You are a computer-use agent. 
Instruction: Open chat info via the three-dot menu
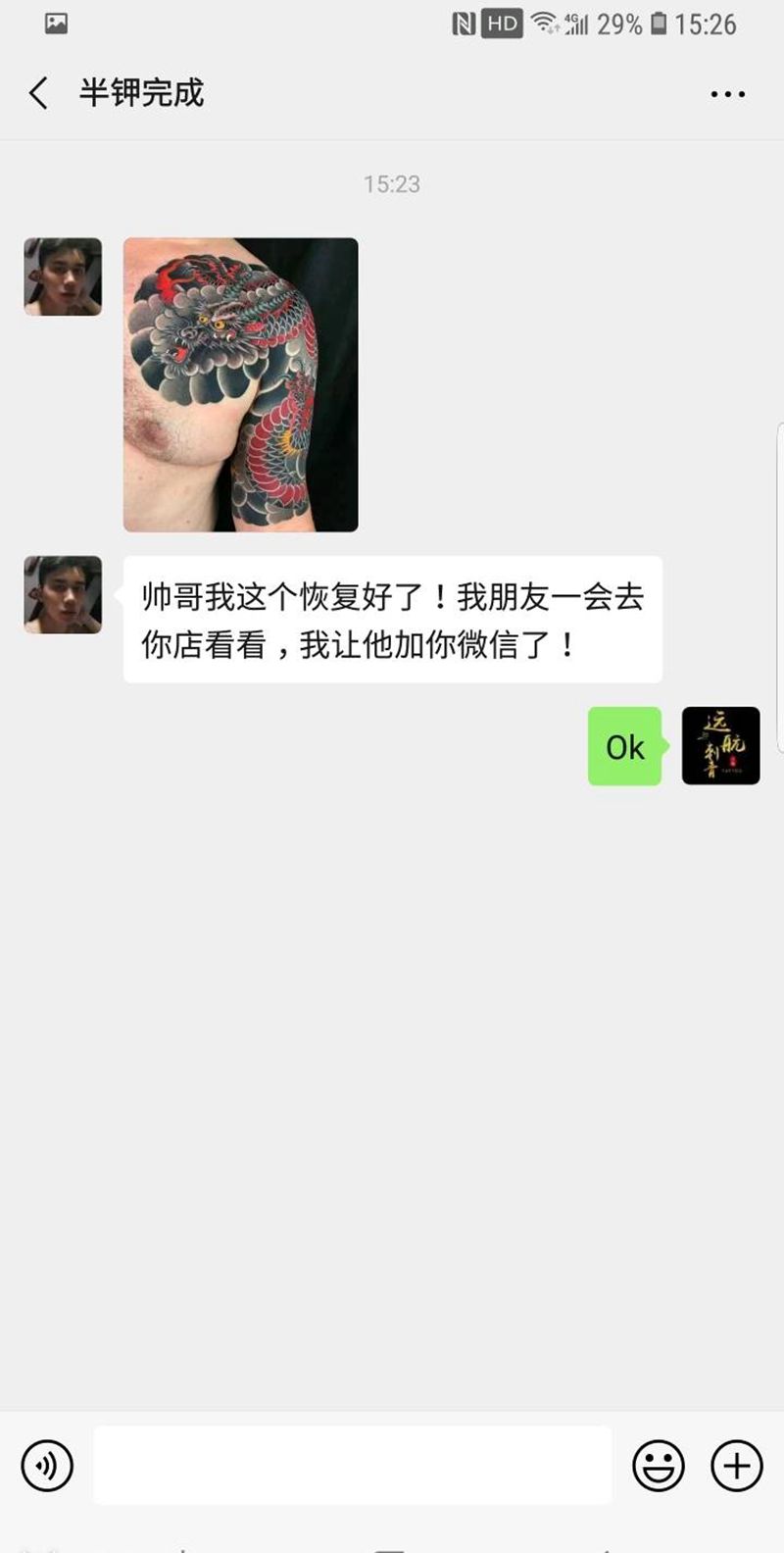(x=727, y=94)
